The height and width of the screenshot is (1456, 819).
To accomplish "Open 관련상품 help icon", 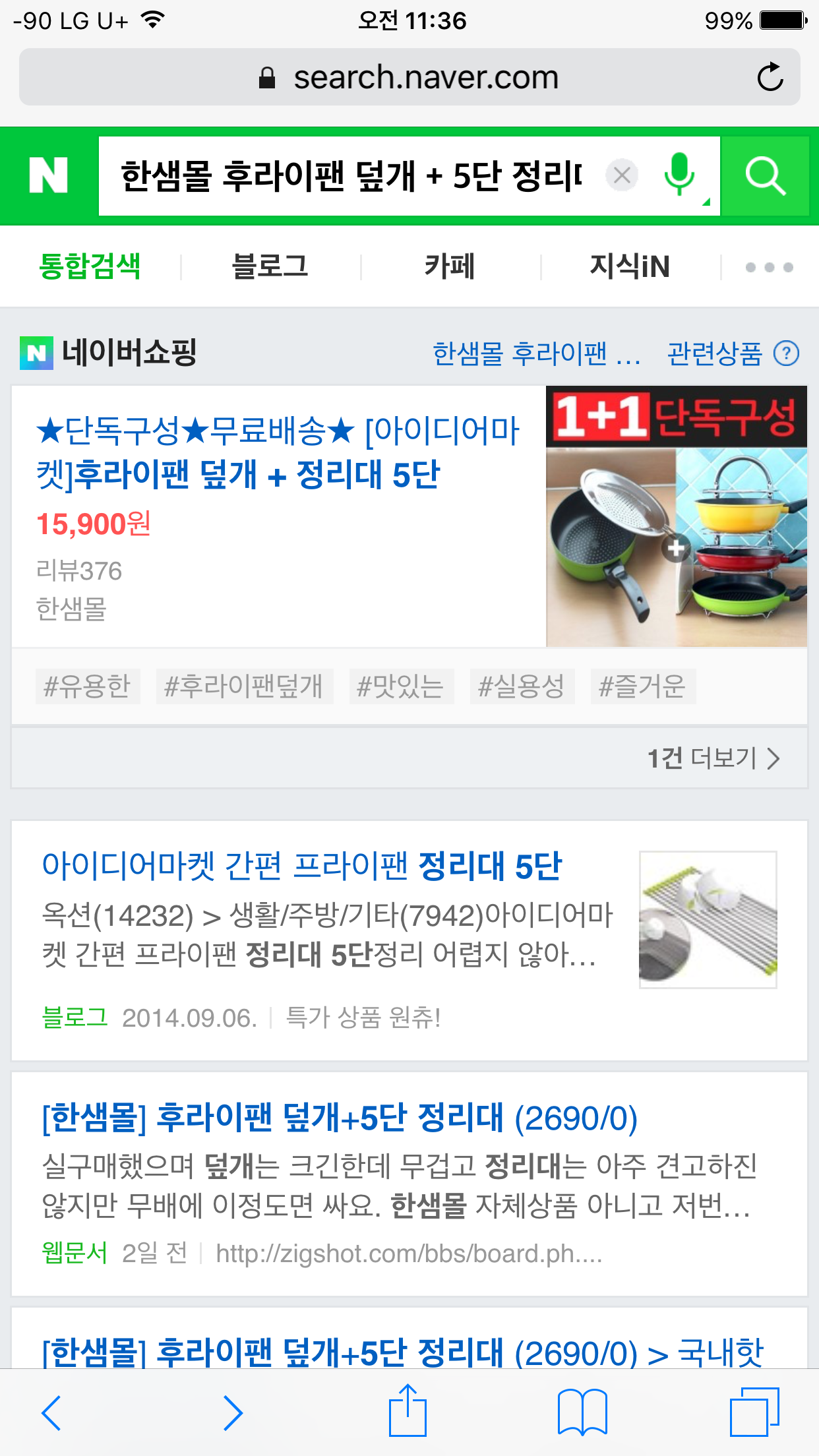I will [x=786, y=353].
